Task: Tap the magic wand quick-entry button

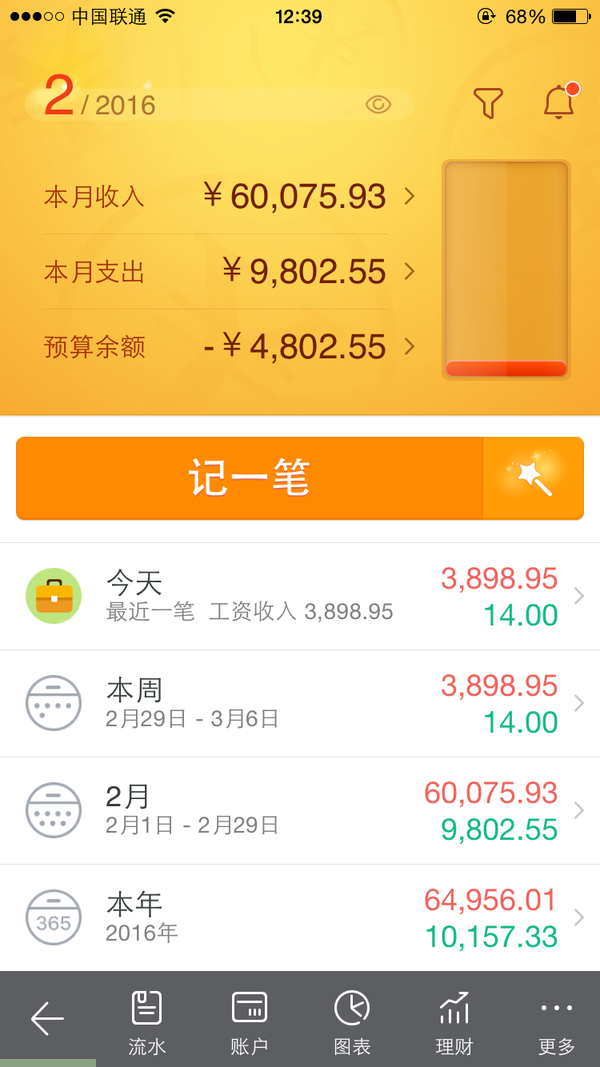Action: 533,478
